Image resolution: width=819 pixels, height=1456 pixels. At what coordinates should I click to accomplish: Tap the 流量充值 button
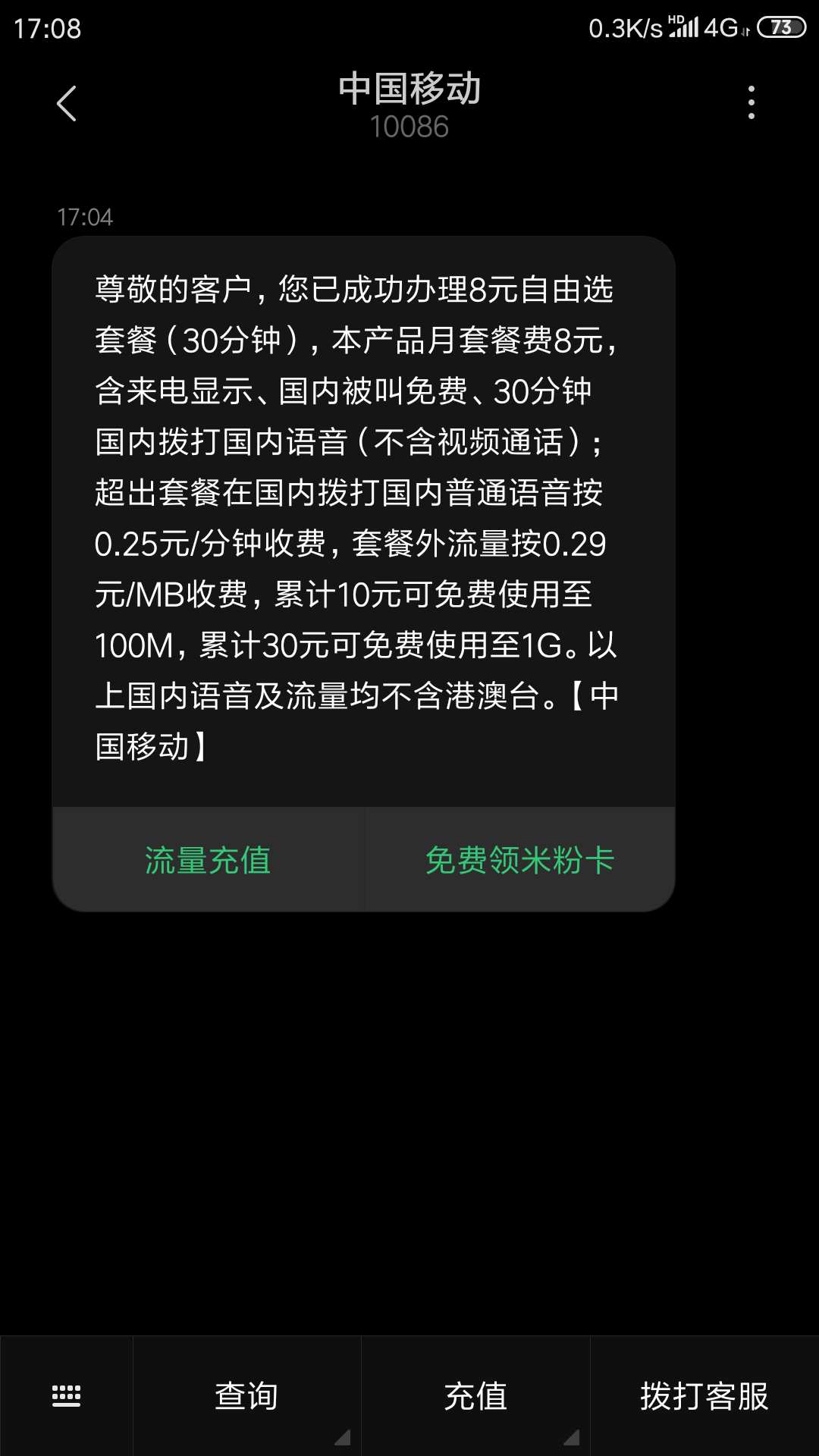pyautogui.click(x=209, y=860)
